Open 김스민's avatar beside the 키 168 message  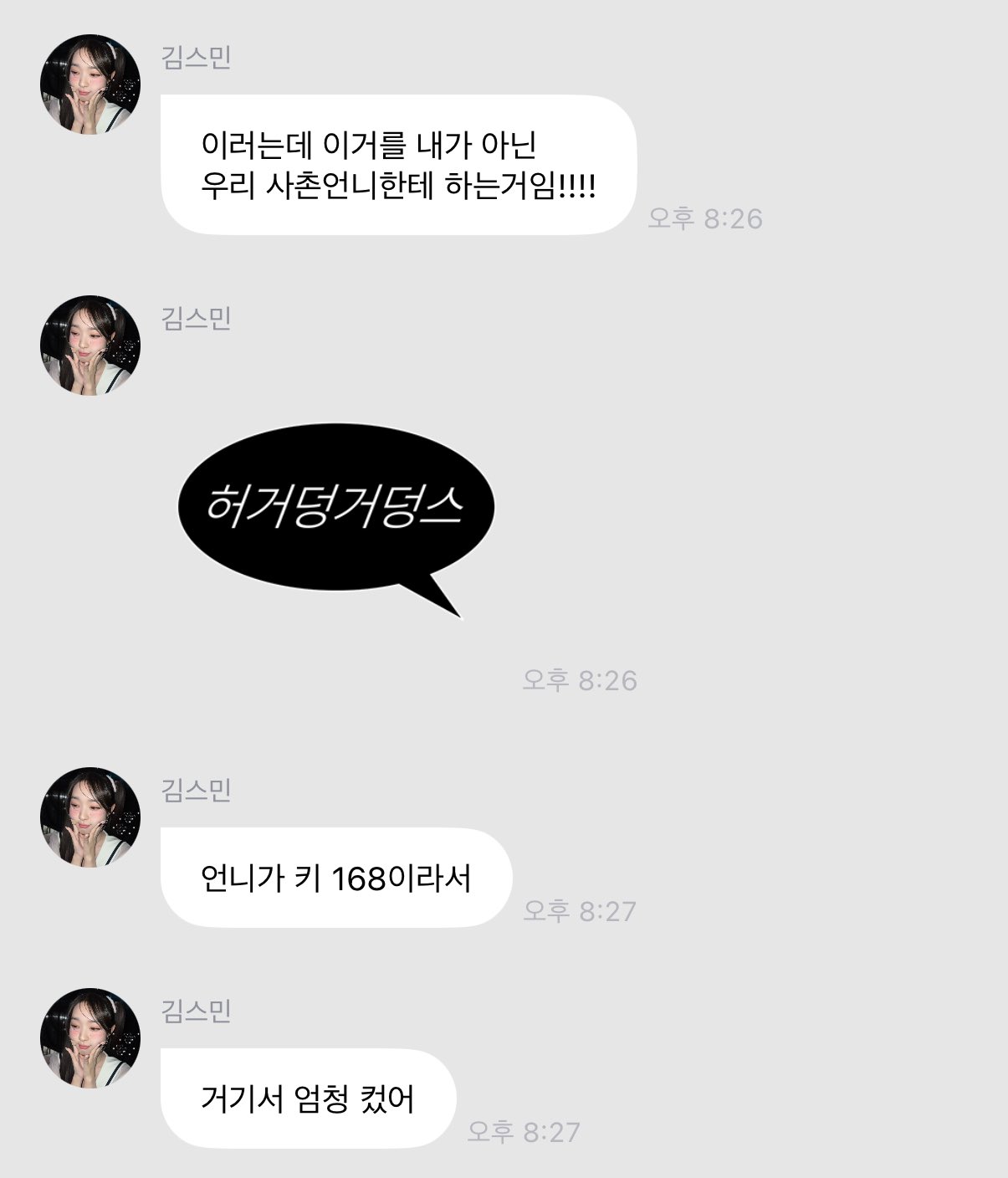point(90,817)
